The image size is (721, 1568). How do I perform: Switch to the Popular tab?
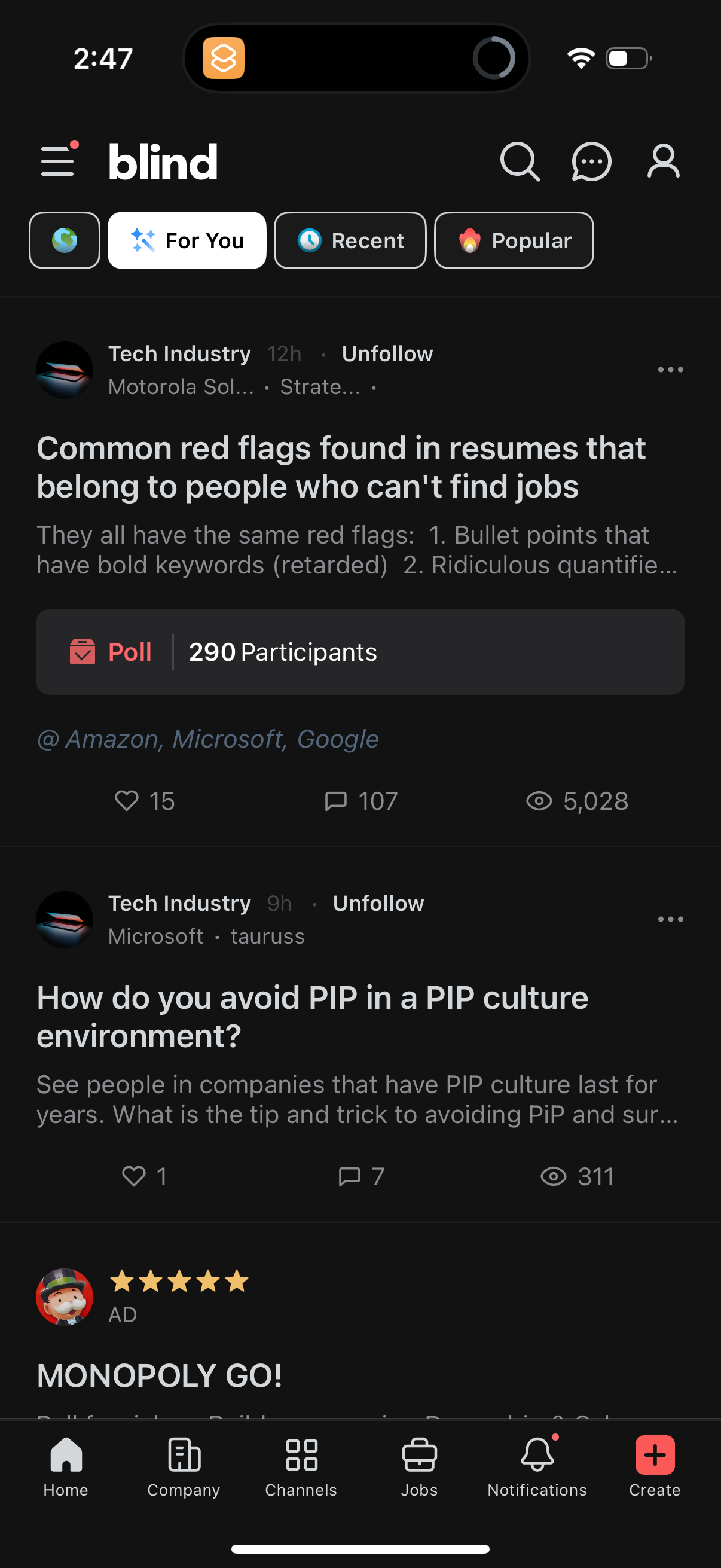(x=514, y=240)
